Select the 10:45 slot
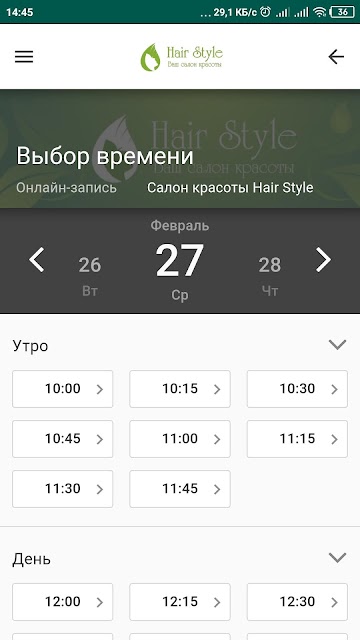The width and height of the screenshot is (360, 640). click(x=62, y=439)
